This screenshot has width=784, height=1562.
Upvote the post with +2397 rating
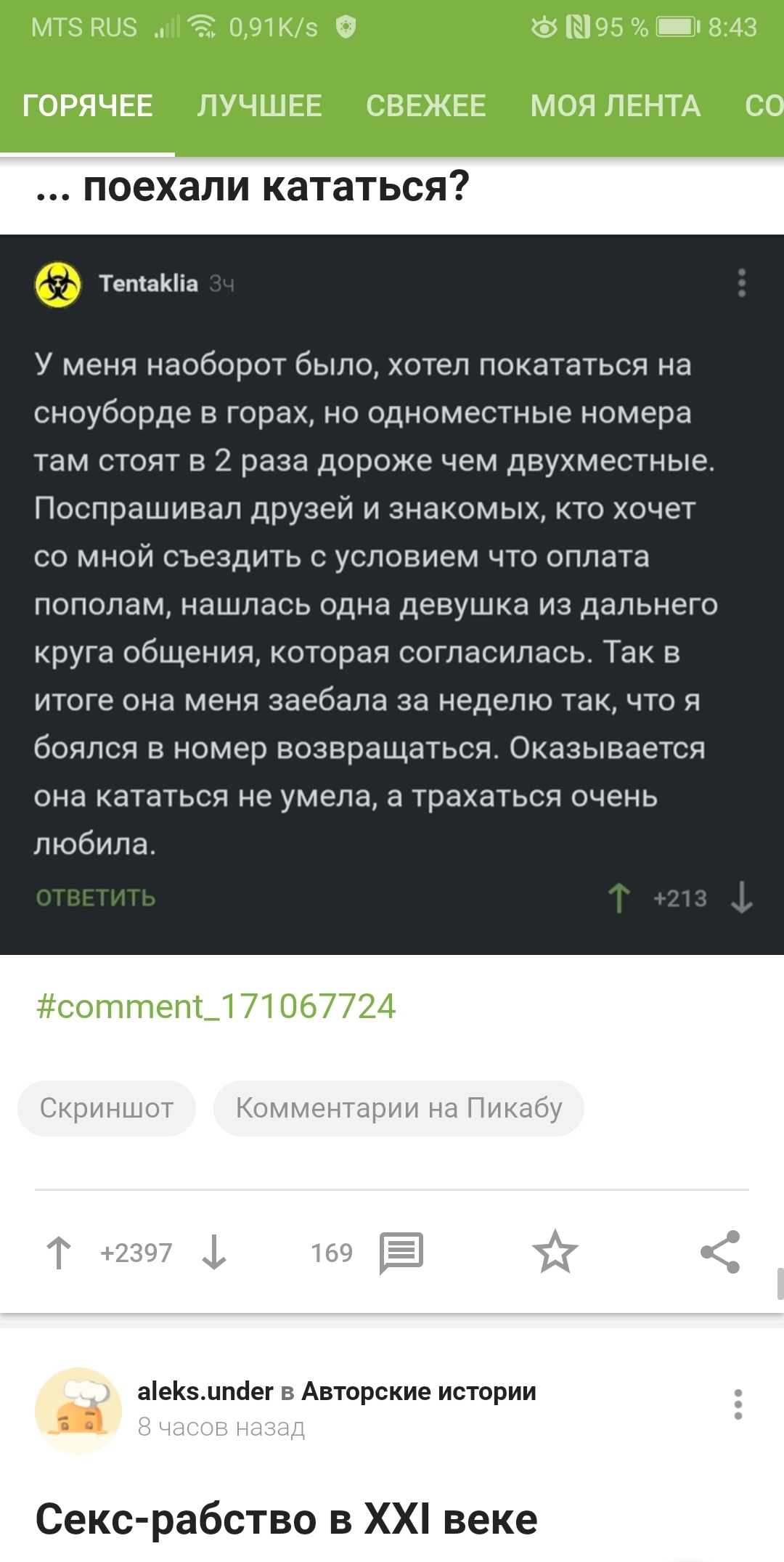tap(59, 1253)
